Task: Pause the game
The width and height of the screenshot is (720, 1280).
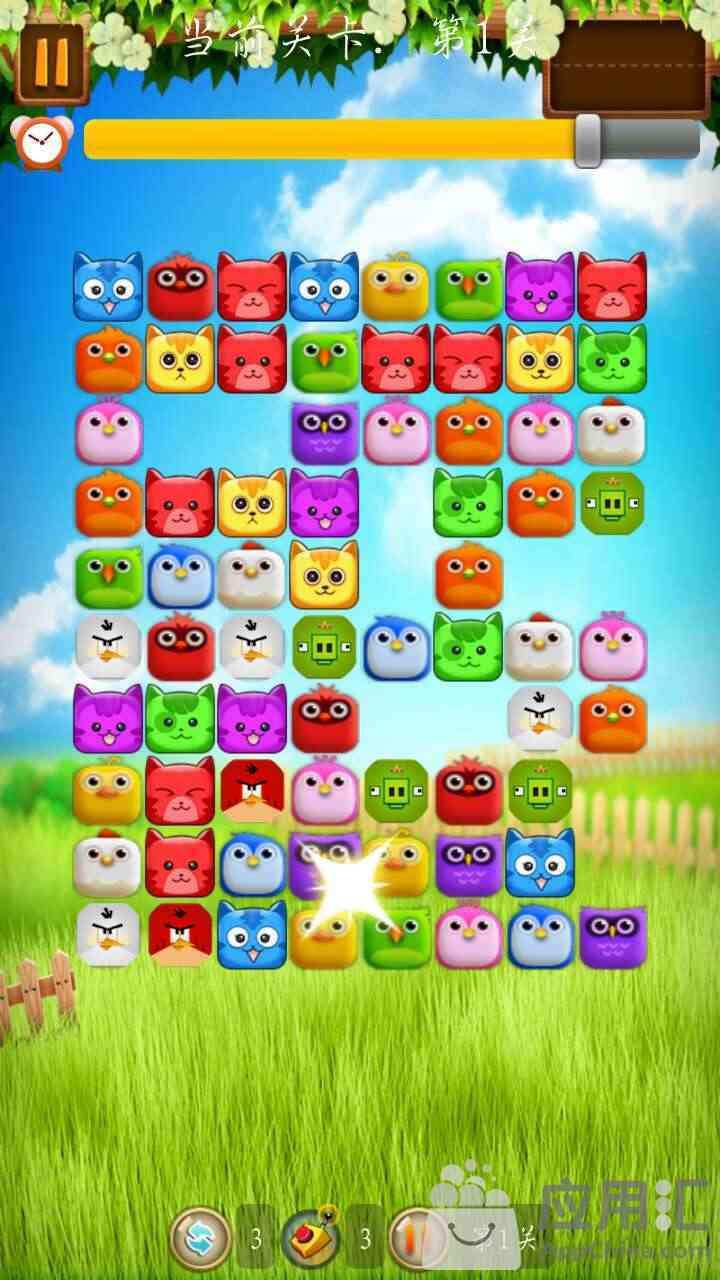Action: [x=52, y=62]
